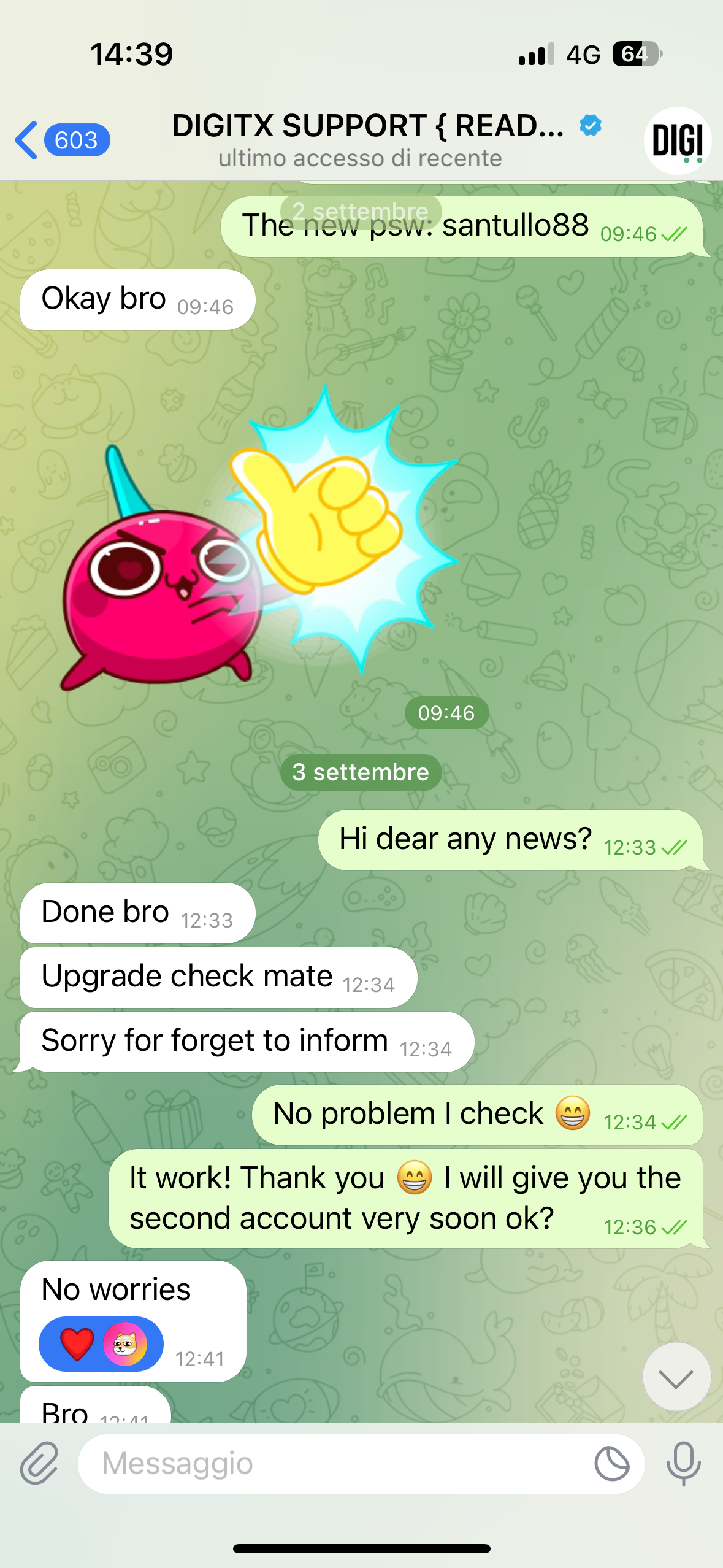Tap the heart reaction on No worries
723x1568 pixels.
[x=77, y=1344]
